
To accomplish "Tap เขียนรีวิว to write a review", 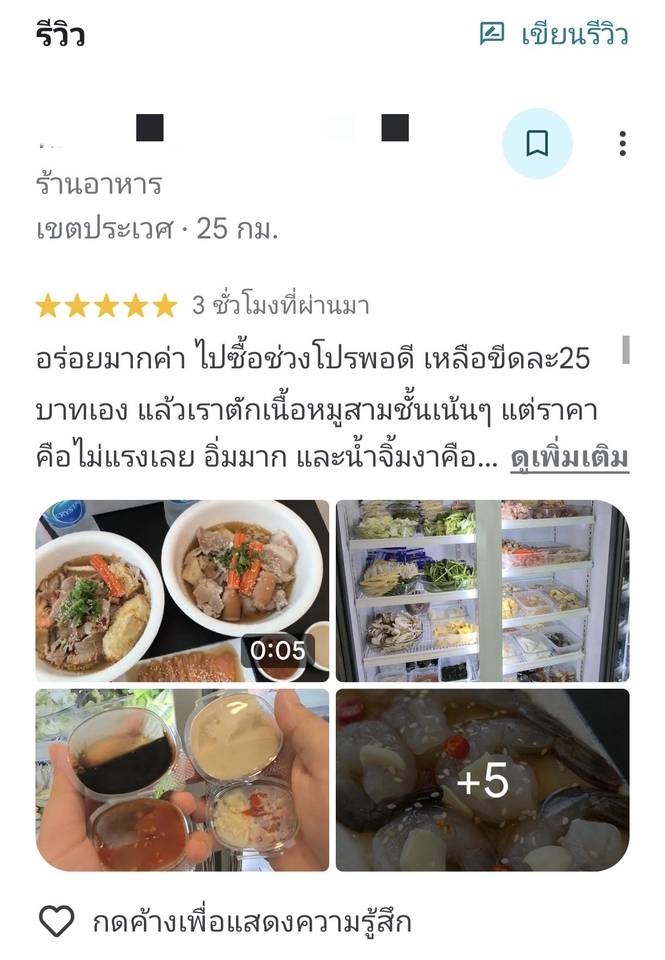I will pos(555,35).
